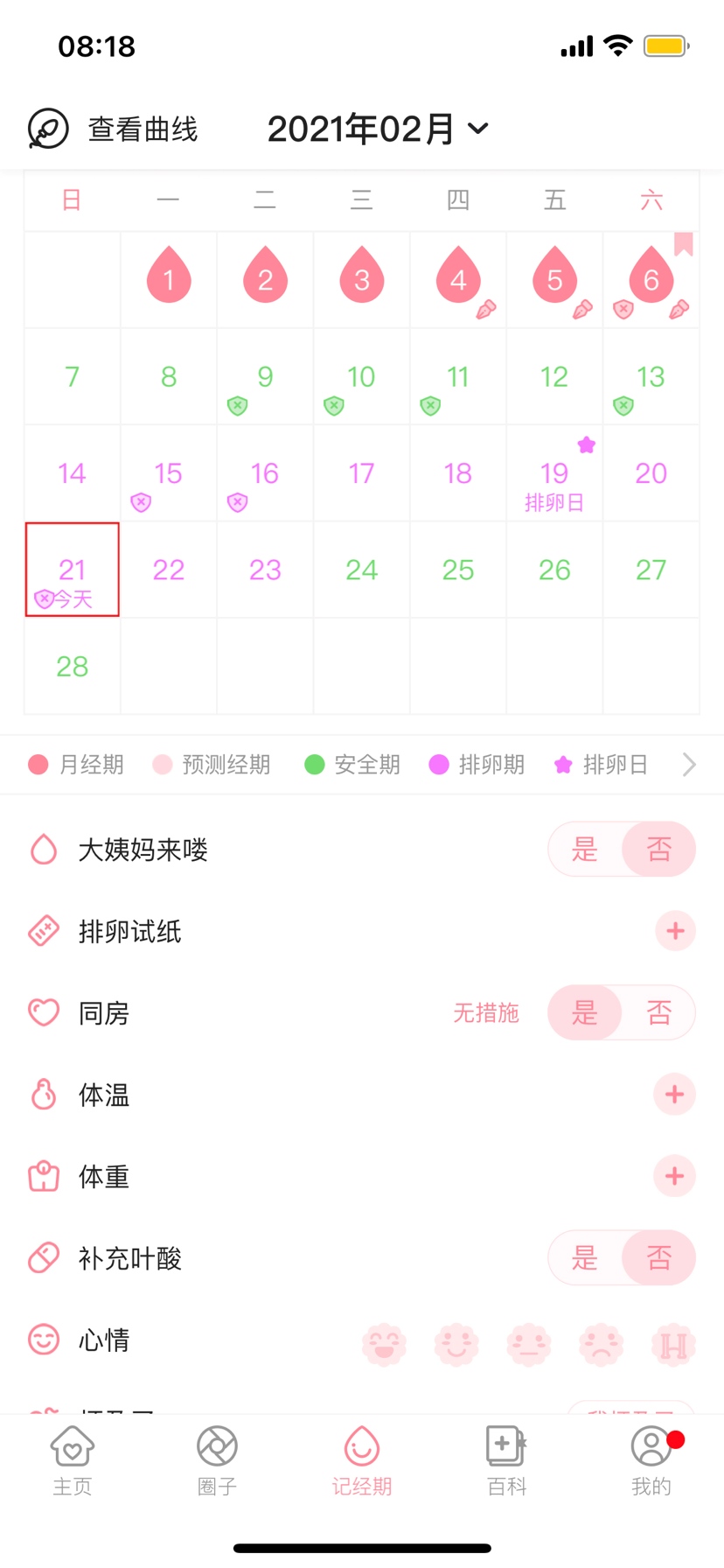Switch to the 百科 tab
The width and height of the screenshot is (724, 1568).
coord(506,1460)
